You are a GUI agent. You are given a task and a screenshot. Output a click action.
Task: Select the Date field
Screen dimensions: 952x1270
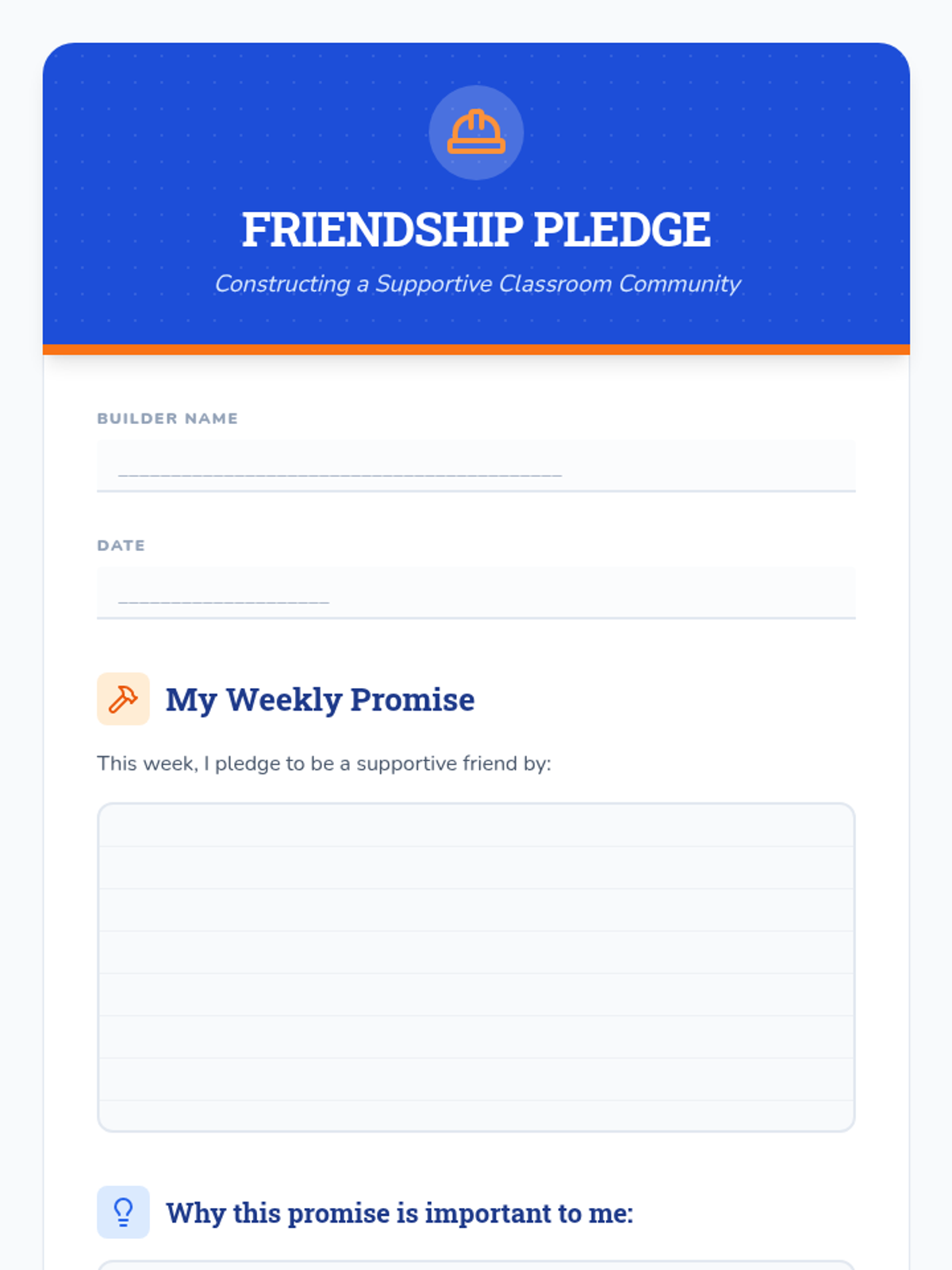(x=476, y=593)
